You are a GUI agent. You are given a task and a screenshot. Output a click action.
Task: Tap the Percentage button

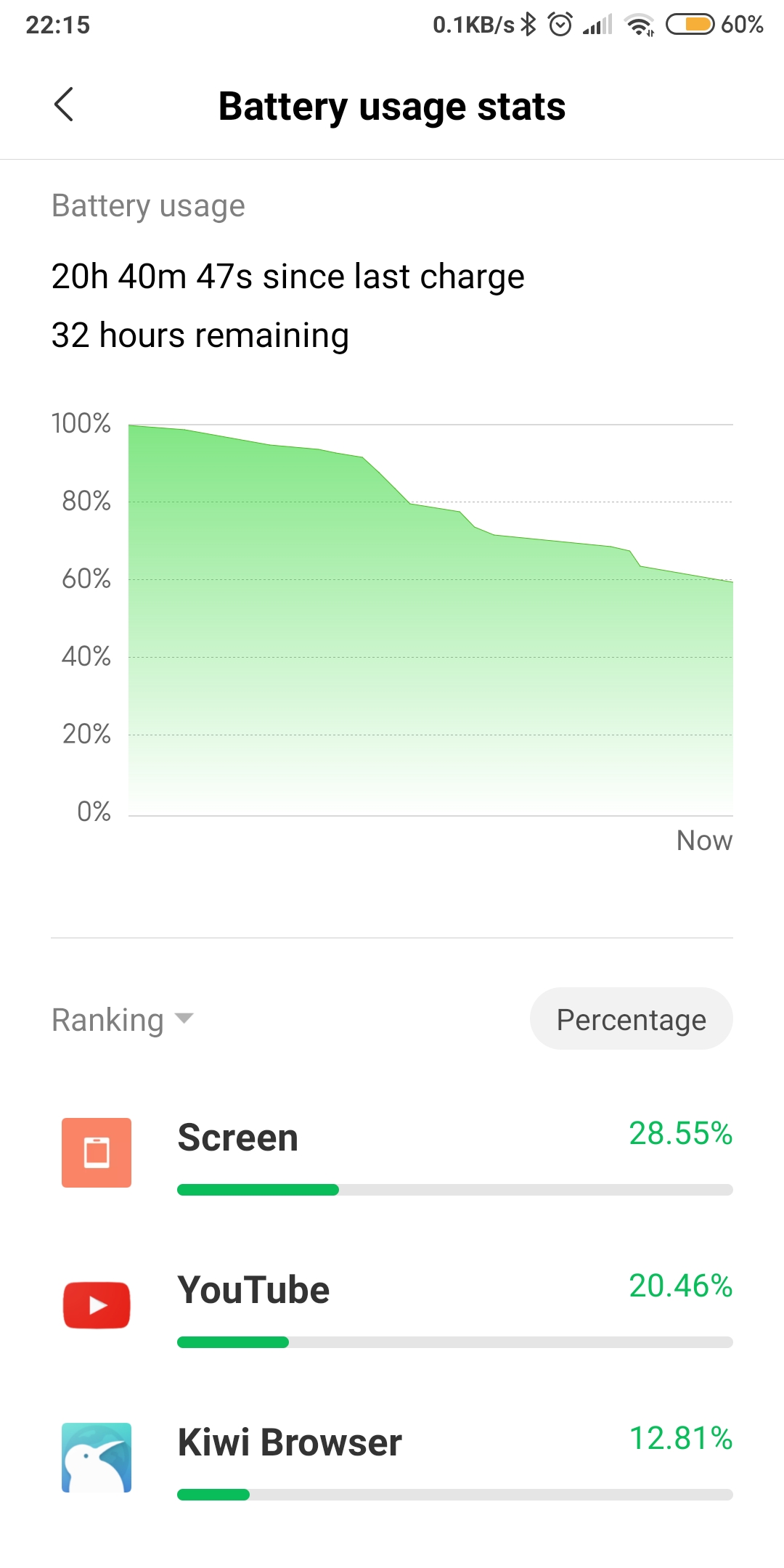(x=631, y=1018)
